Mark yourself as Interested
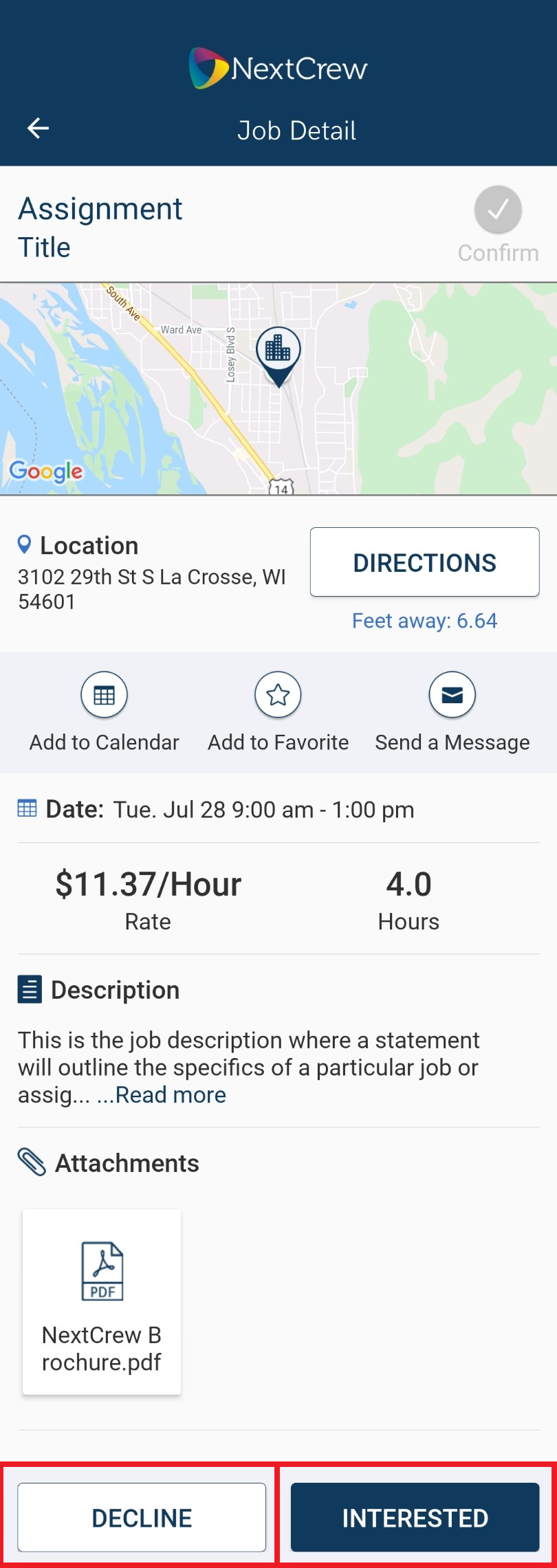 (x=415, y=1517)
